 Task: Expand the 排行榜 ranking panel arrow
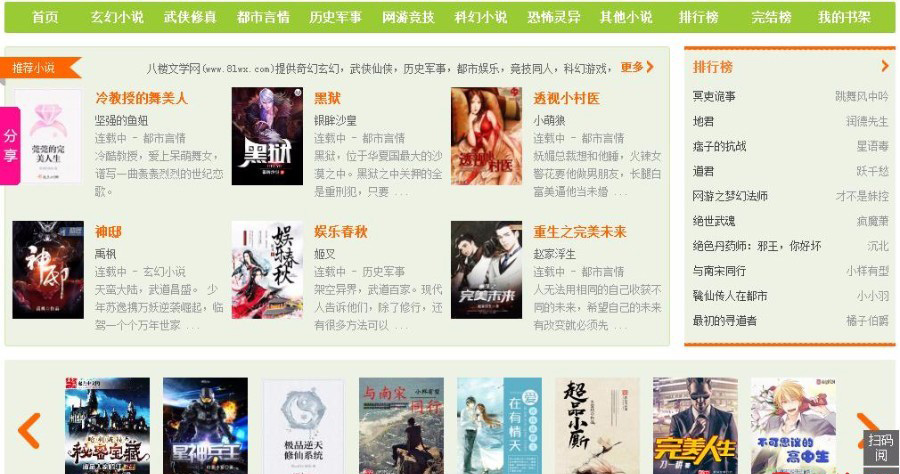884,67
